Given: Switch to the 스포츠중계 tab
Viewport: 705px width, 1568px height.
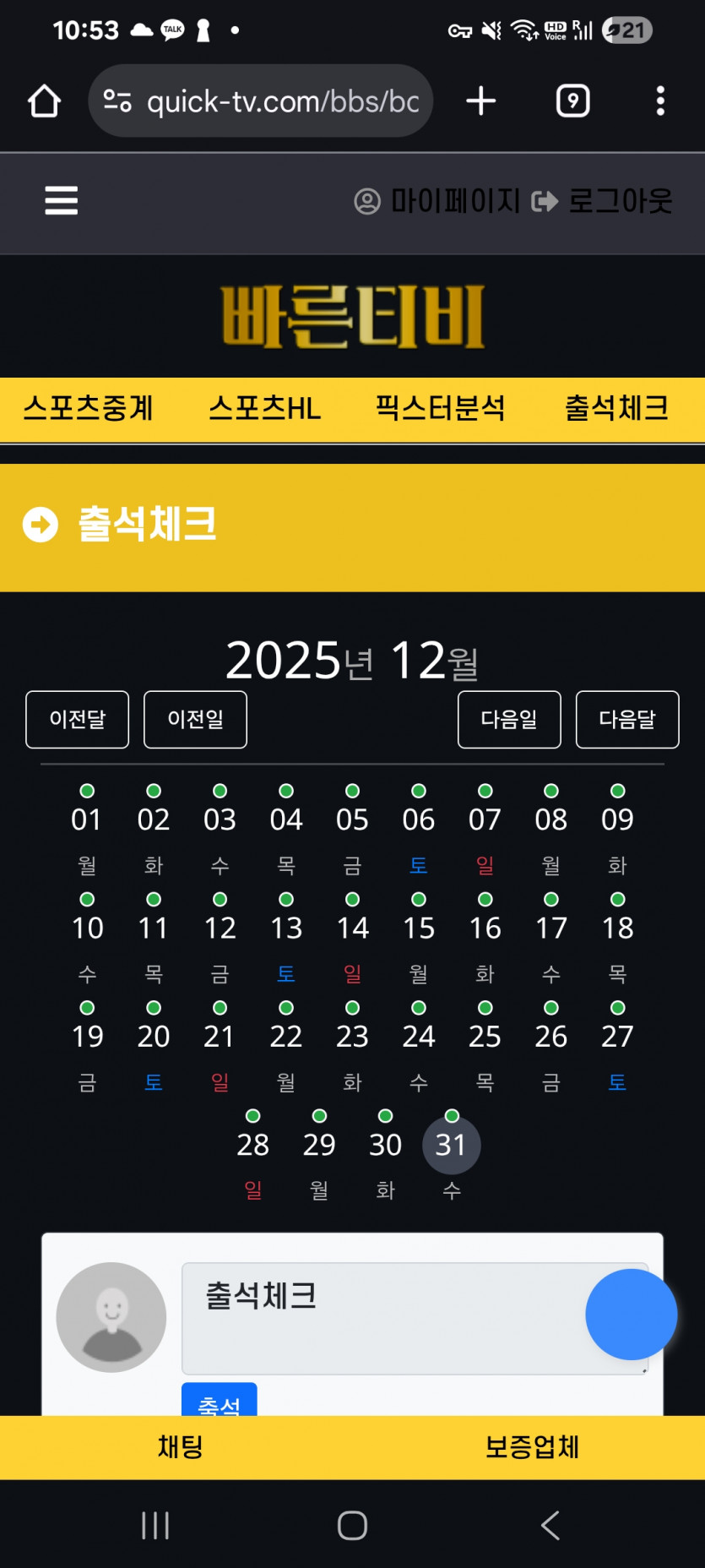Looking at the screenshot, I should point(88,409).
